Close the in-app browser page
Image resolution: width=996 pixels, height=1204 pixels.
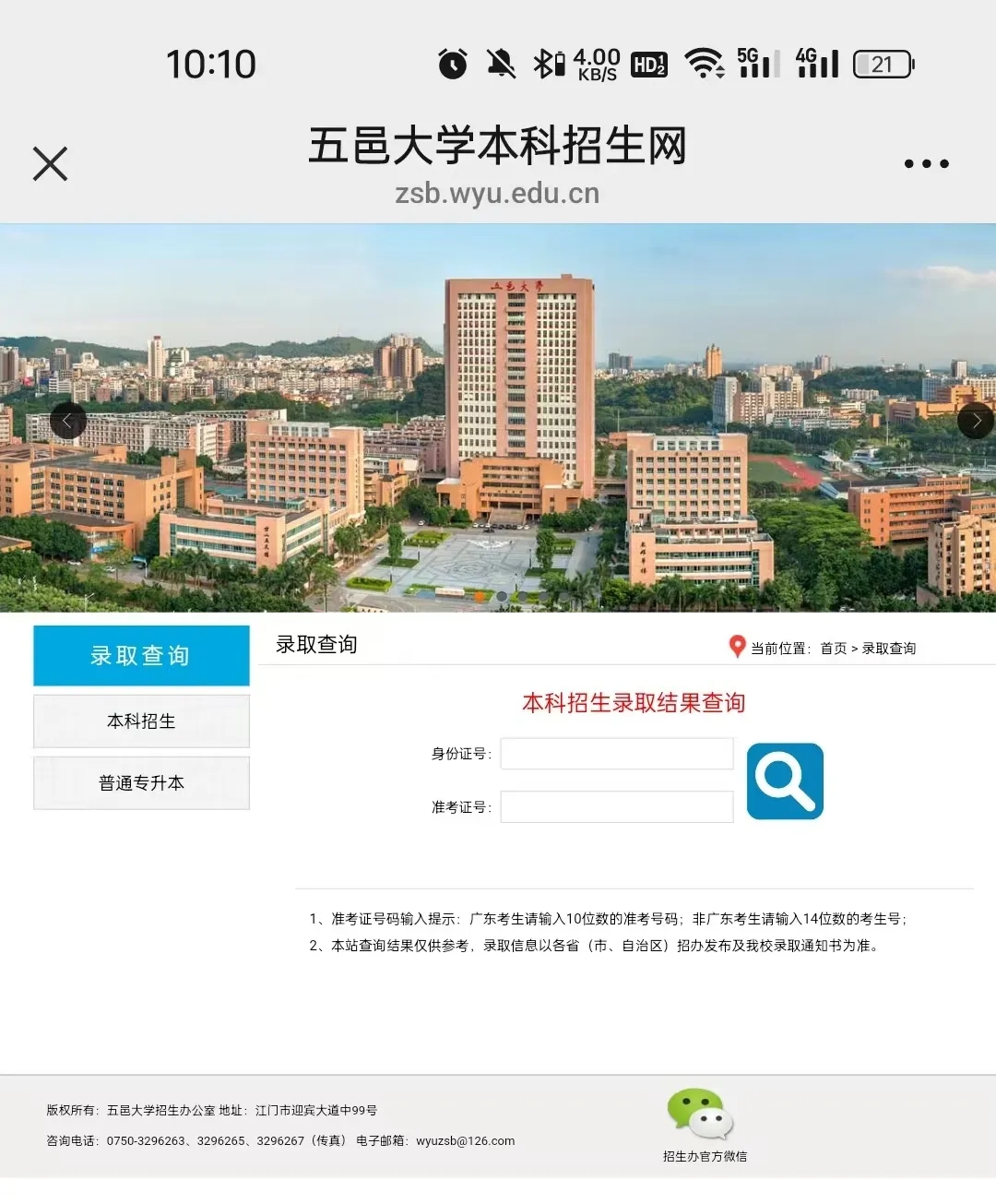50,164
